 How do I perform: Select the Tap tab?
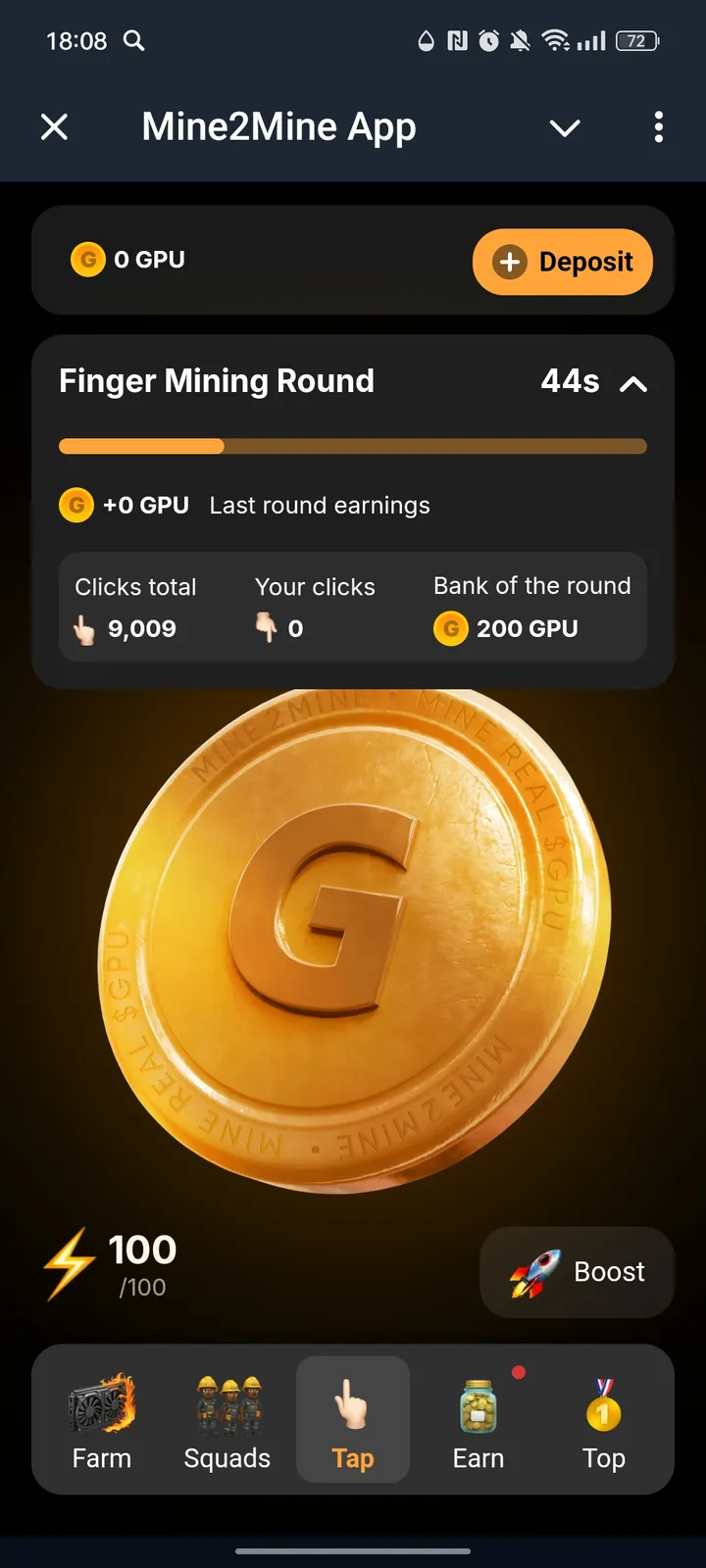pyautogui.click(x=353, y=1421)
